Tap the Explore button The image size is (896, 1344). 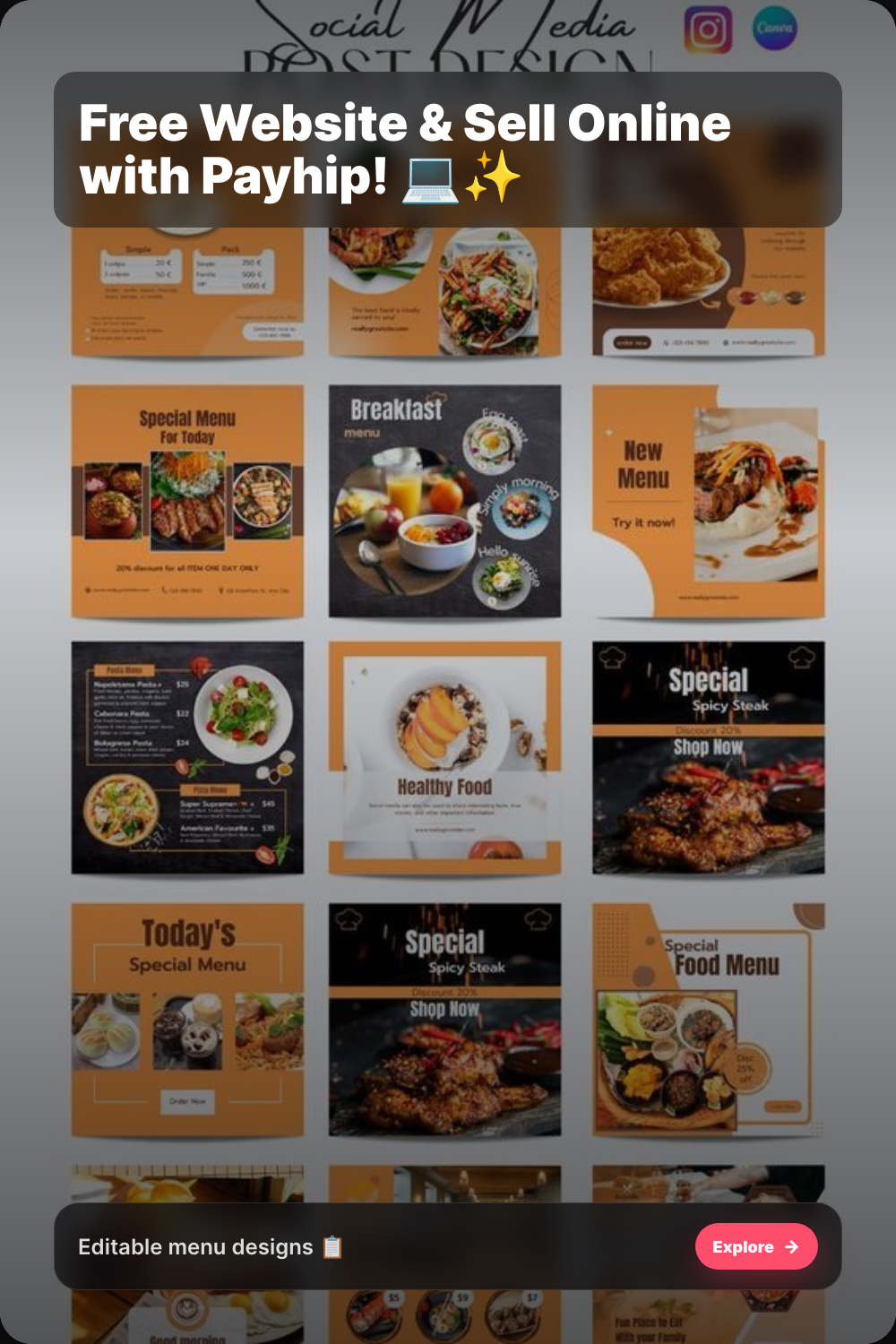point(756,1246)
